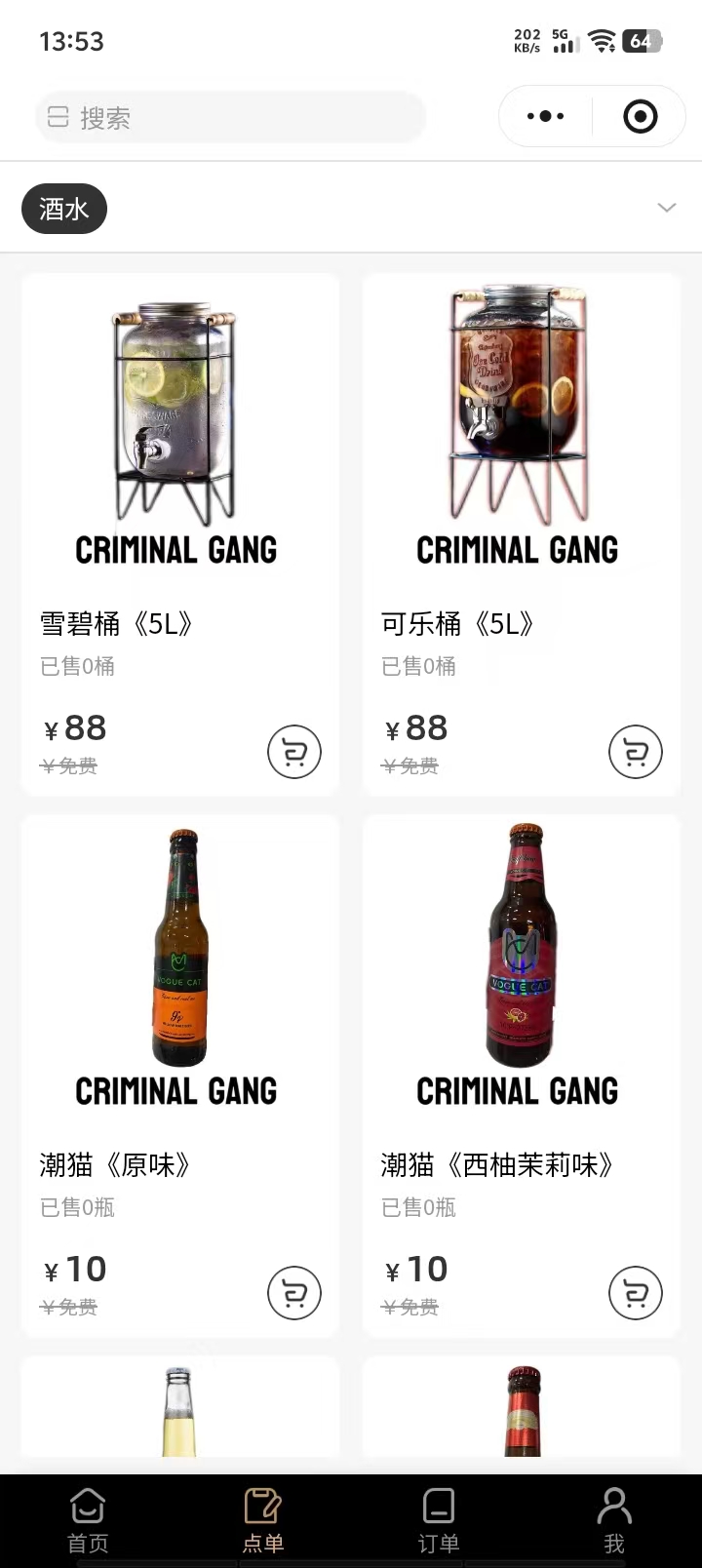
Task: Close the mini program with the target icon
Action: point(640,117)
